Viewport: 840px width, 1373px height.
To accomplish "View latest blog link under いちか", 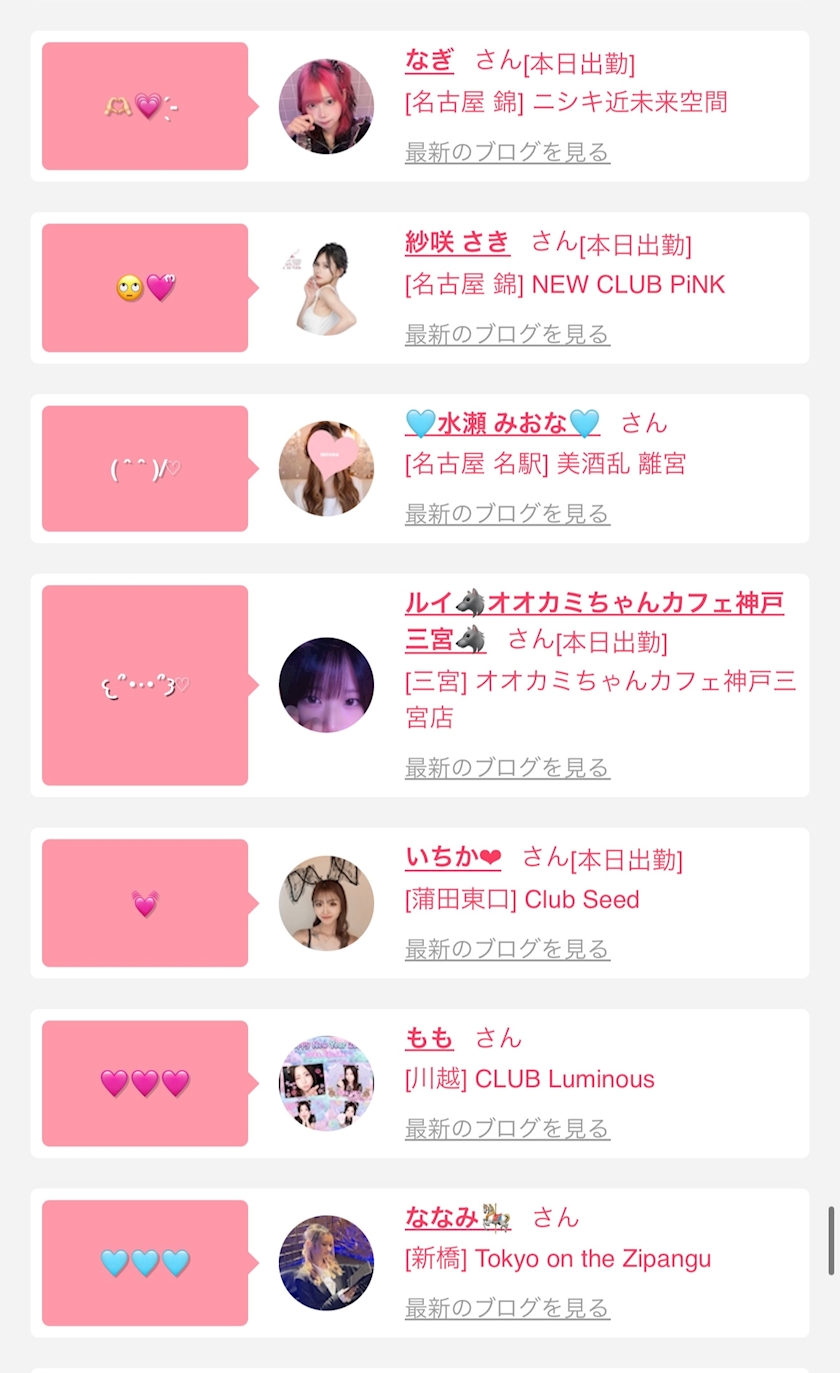I will point(507,949).
